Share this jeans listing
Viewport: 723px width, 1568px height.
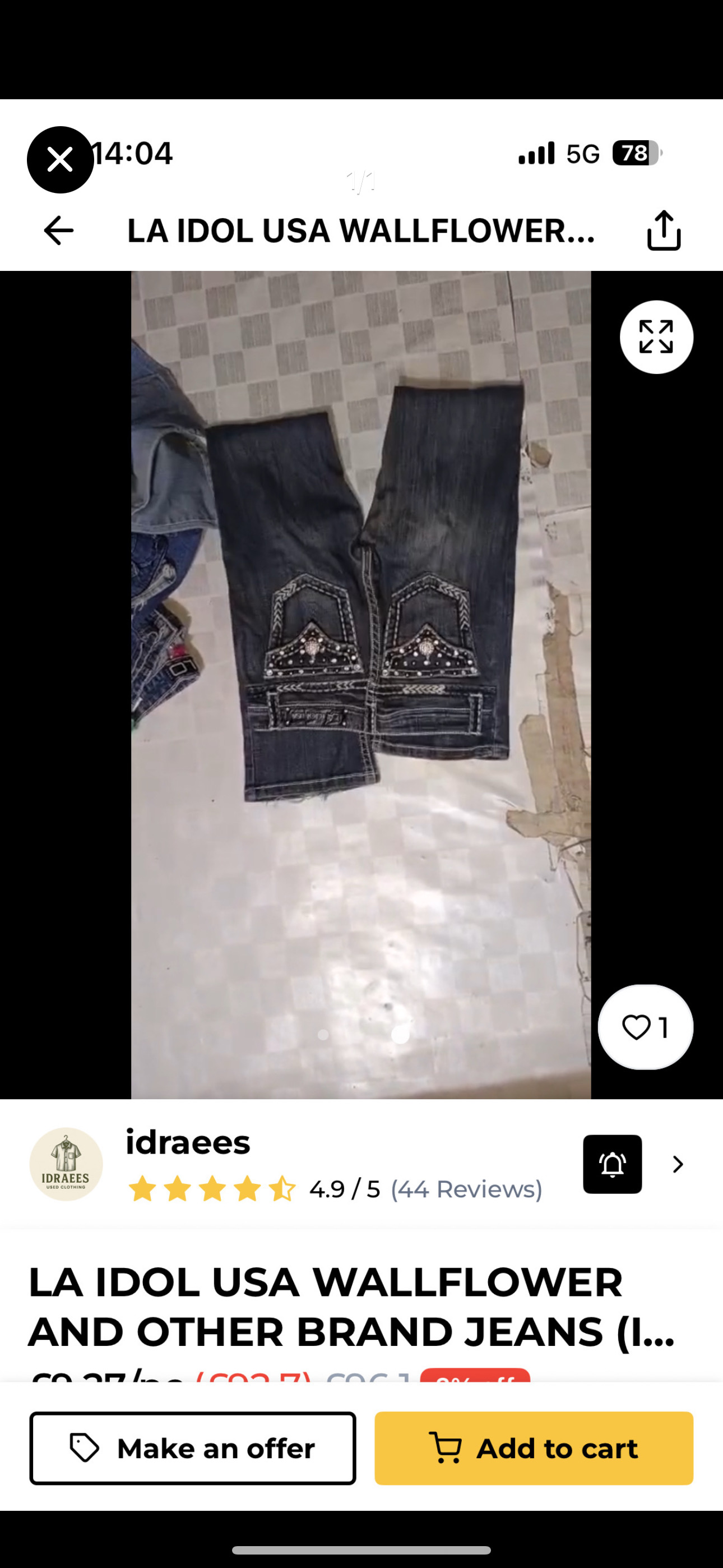pos(664,230)
